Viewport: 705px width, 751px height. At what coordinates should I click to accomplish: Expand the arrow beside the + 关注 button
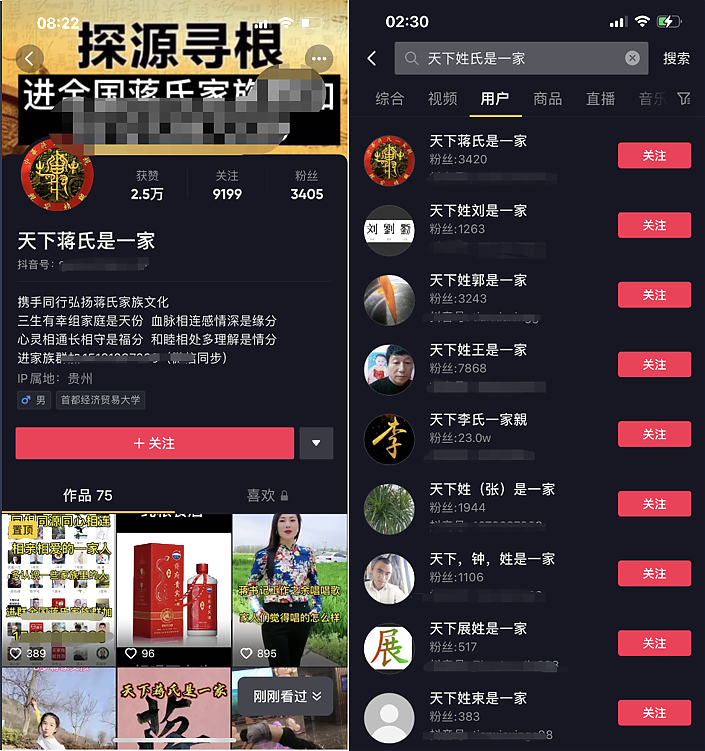316,443
